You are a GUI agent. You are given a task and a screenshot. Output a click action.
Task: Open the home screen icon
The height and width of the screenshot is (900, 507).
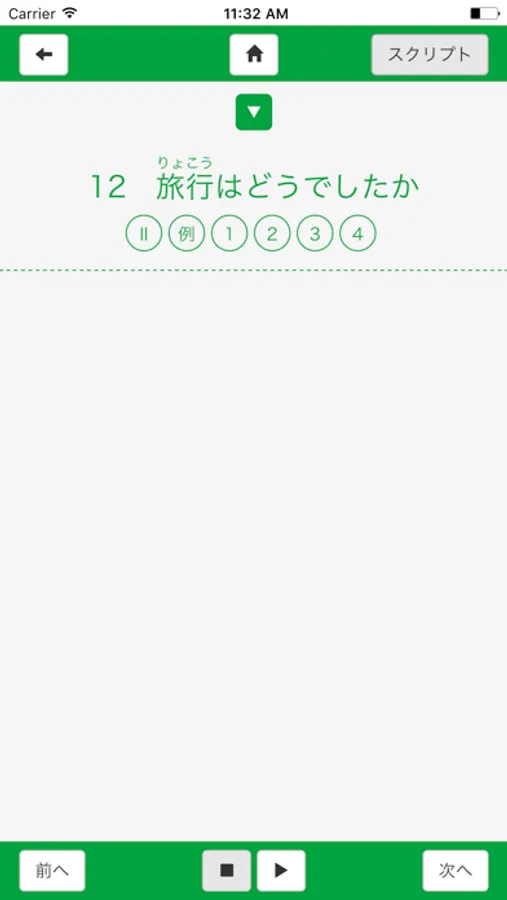coord(254,55)
